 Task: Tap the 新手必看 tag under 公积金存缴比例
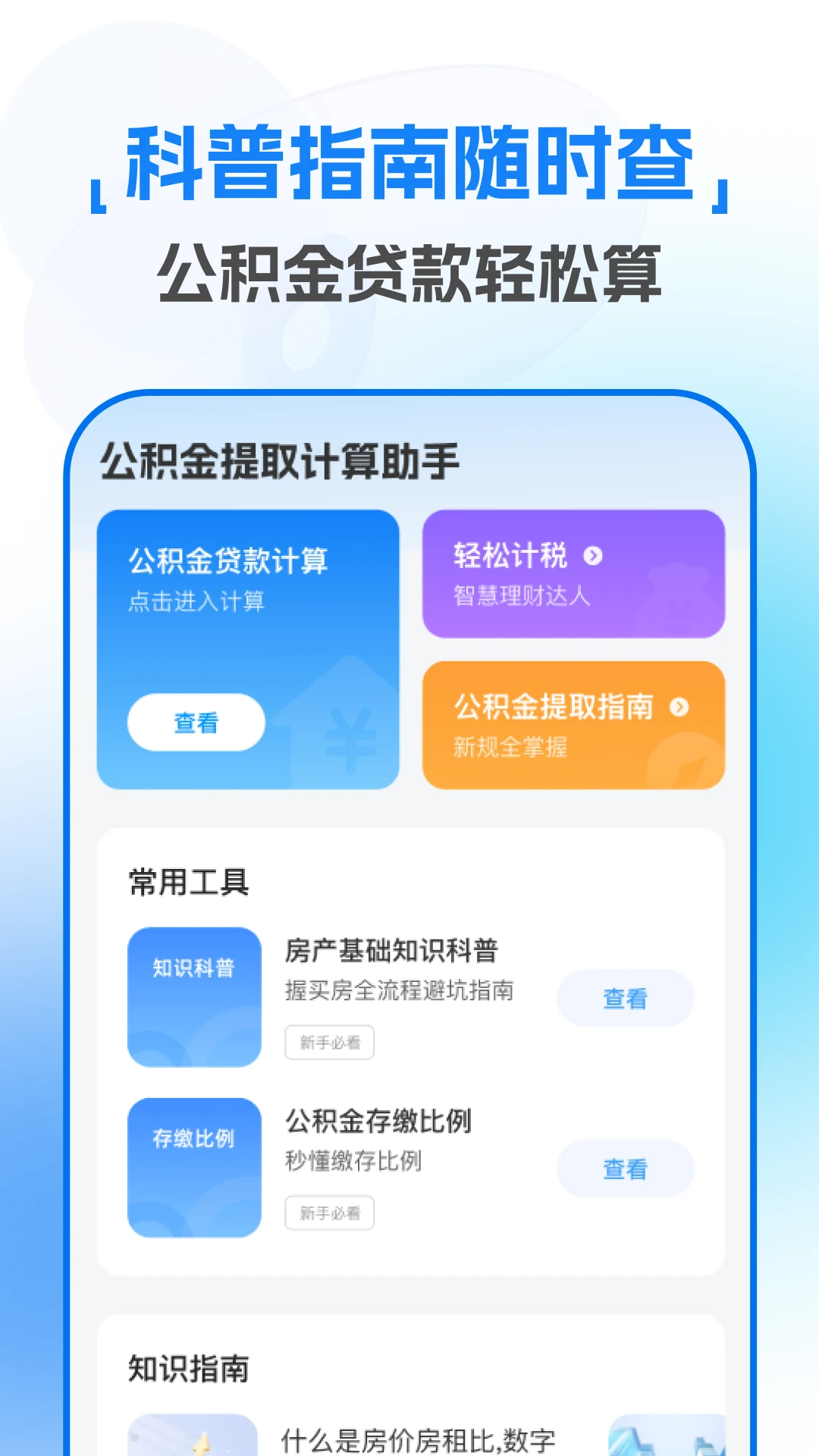(329, 1213)
